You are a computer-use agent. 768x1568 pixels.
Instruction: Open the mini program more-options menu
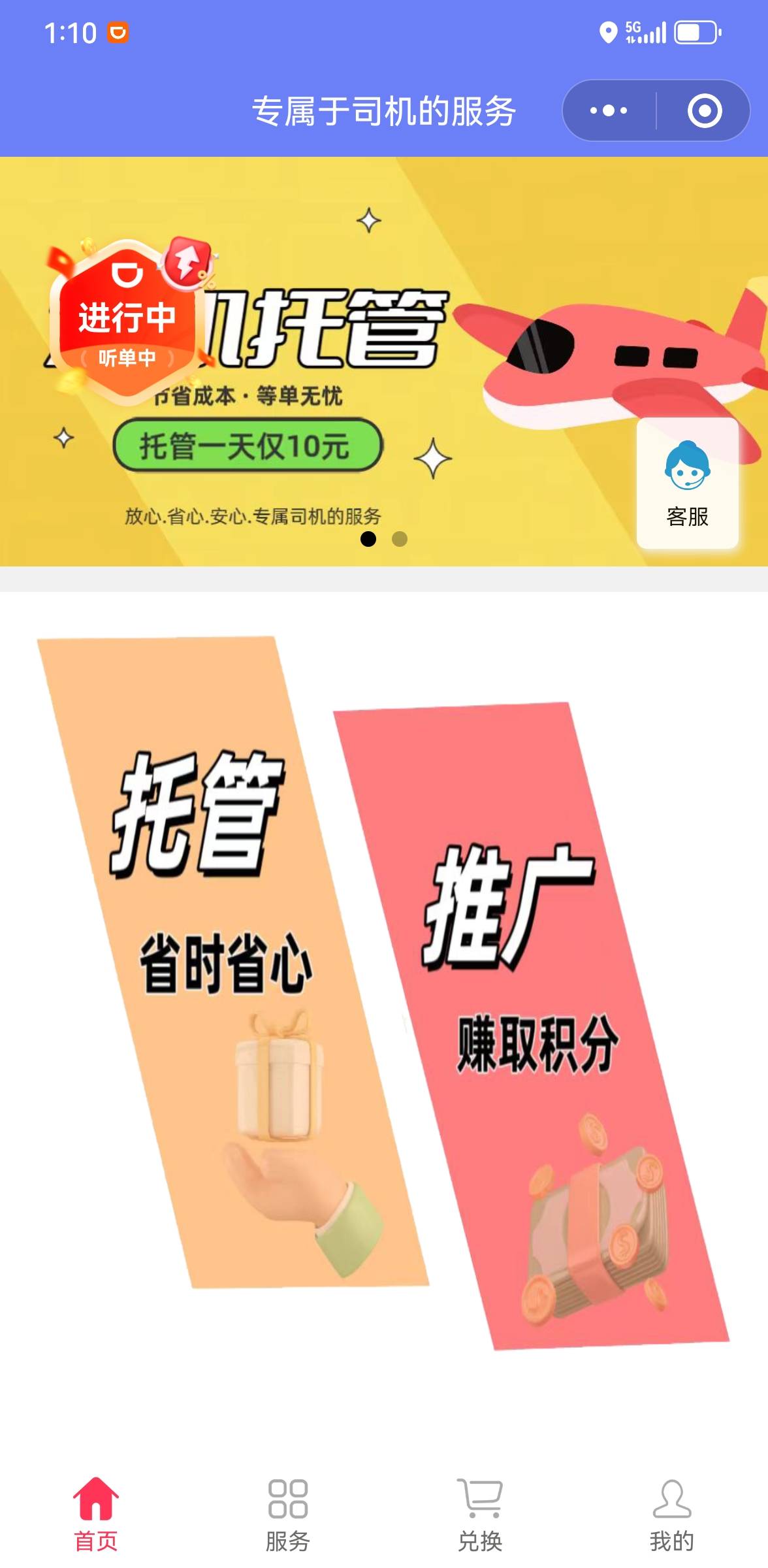click(609, 110)
